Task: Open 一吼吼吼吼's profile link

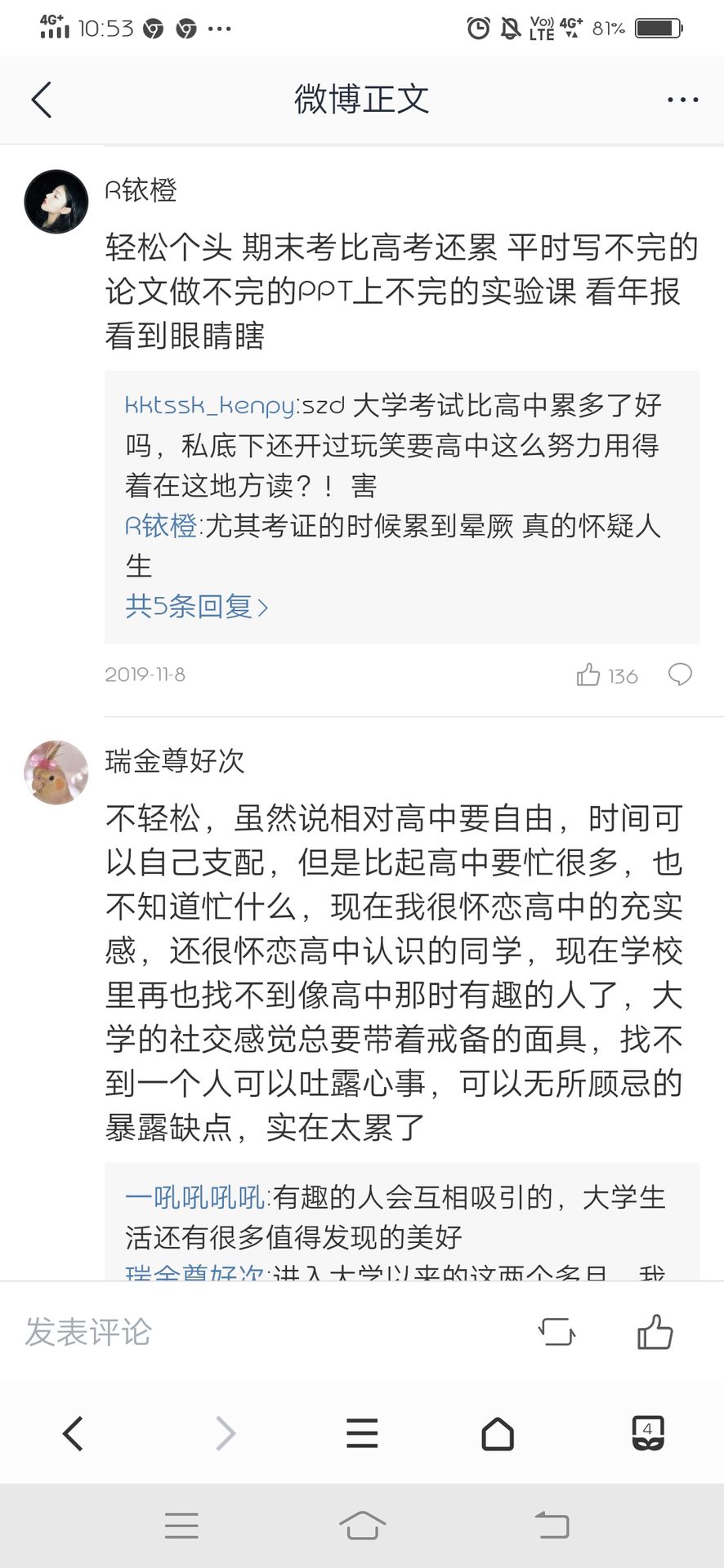Action: tap(195, 1198)
